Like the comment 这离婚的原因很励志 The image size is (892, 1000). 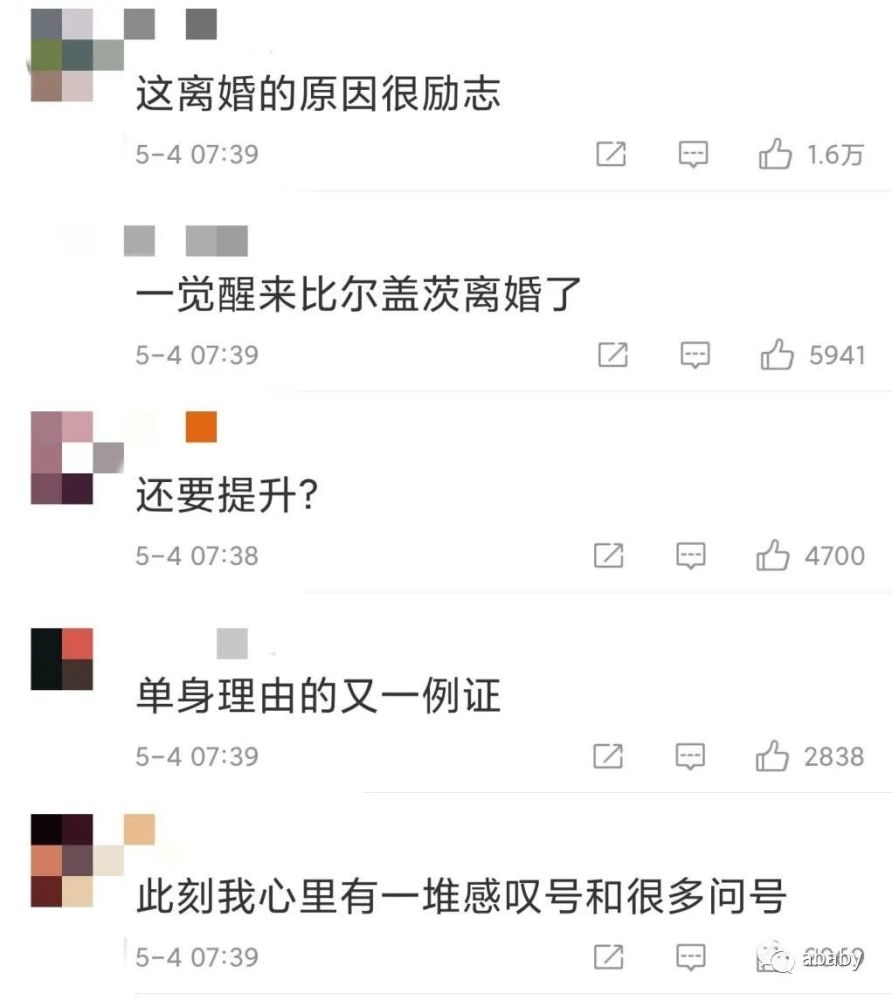click(x=775, y=154)
